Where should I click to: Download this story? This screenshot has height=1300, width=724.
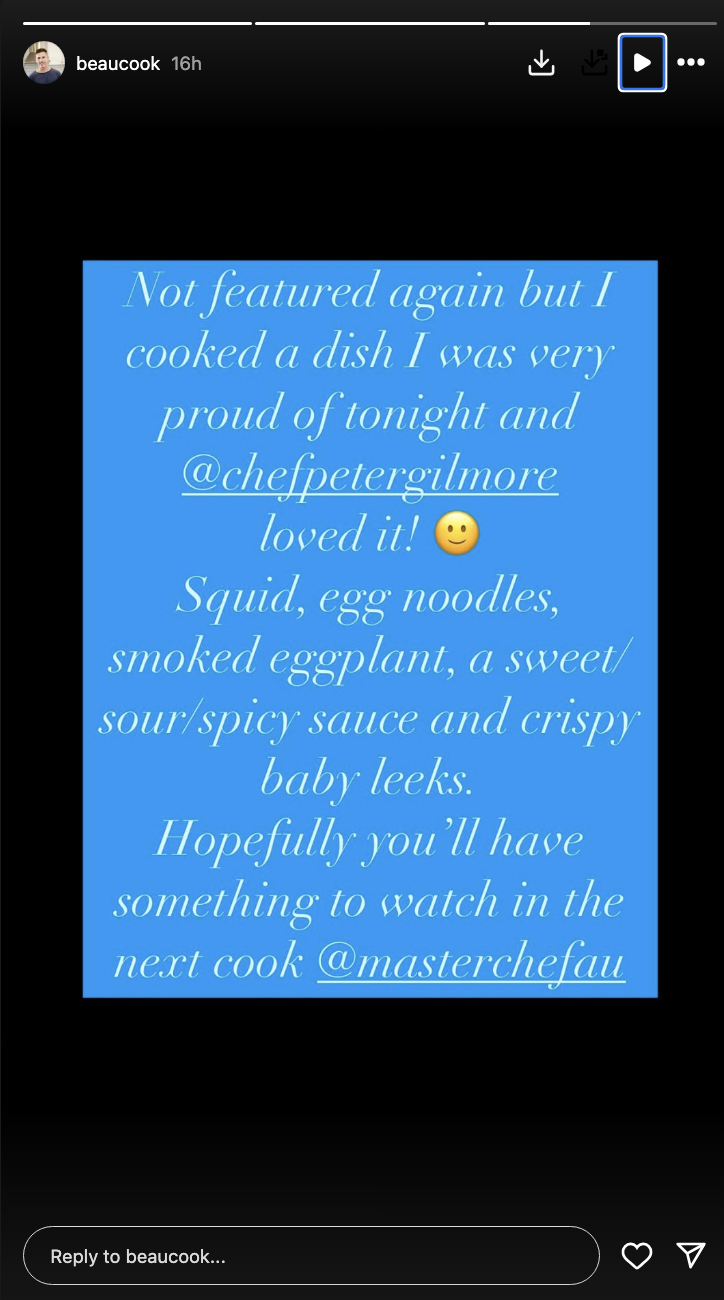pyautogui.click(x=541, y=63)
